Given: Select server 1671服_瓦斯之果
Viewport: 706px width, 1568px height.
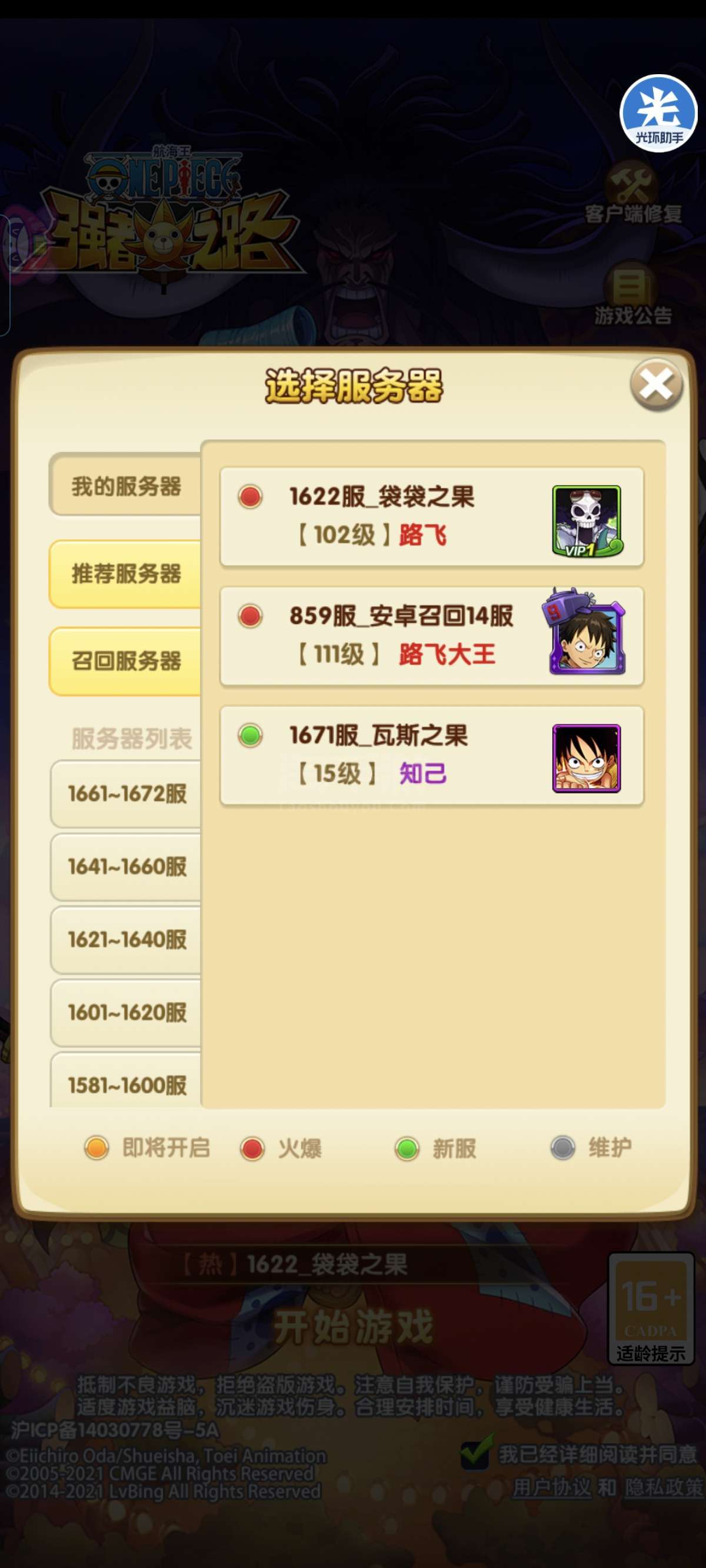Looking at the screenshot, I should coord(431,755).
